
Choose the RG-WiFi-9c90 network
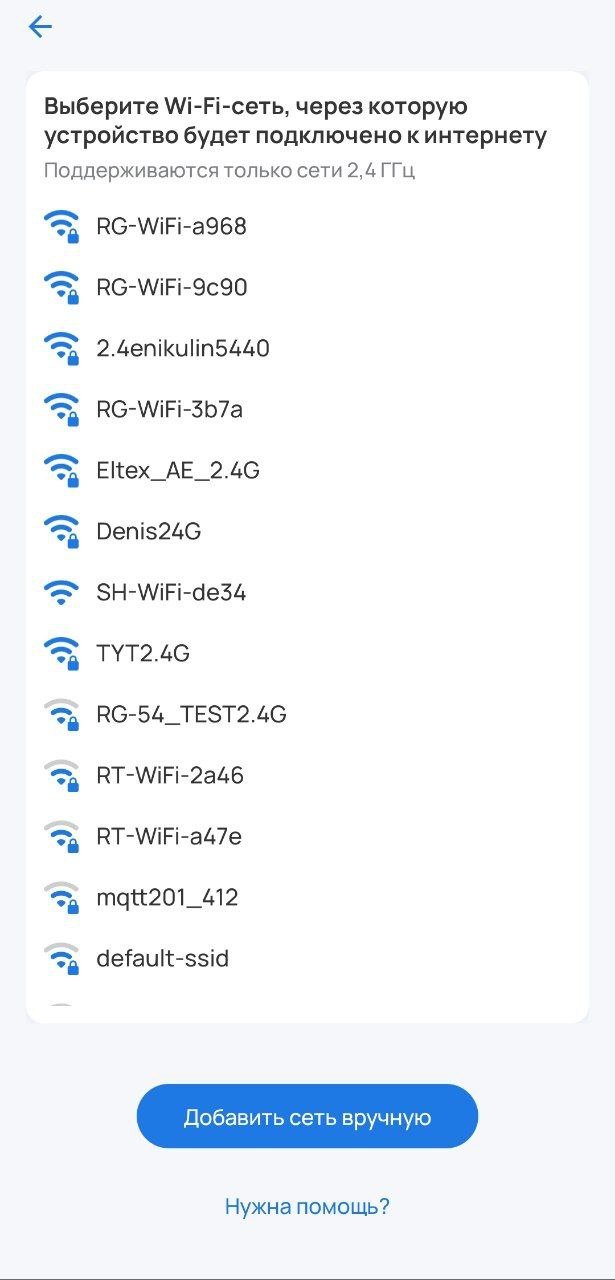tap(171, 287)
